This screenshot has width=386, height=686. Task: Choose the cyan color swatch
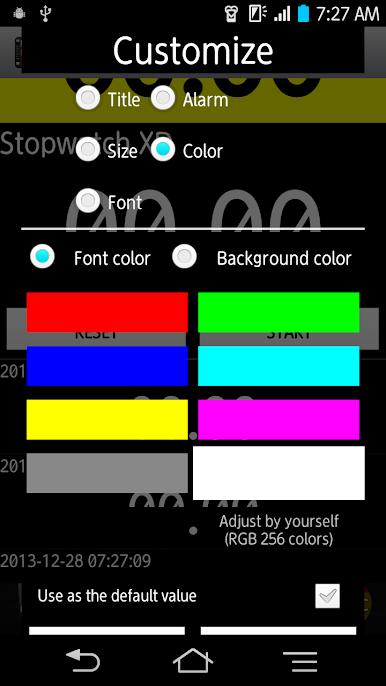coord(279,366)
